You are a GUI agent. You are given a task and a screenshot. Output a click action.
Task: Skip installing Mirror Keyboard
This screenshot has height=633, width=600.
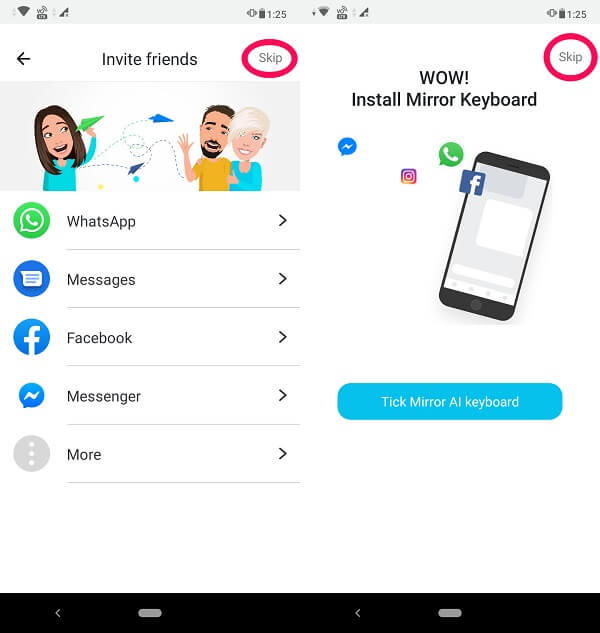[x=570, y=57]
